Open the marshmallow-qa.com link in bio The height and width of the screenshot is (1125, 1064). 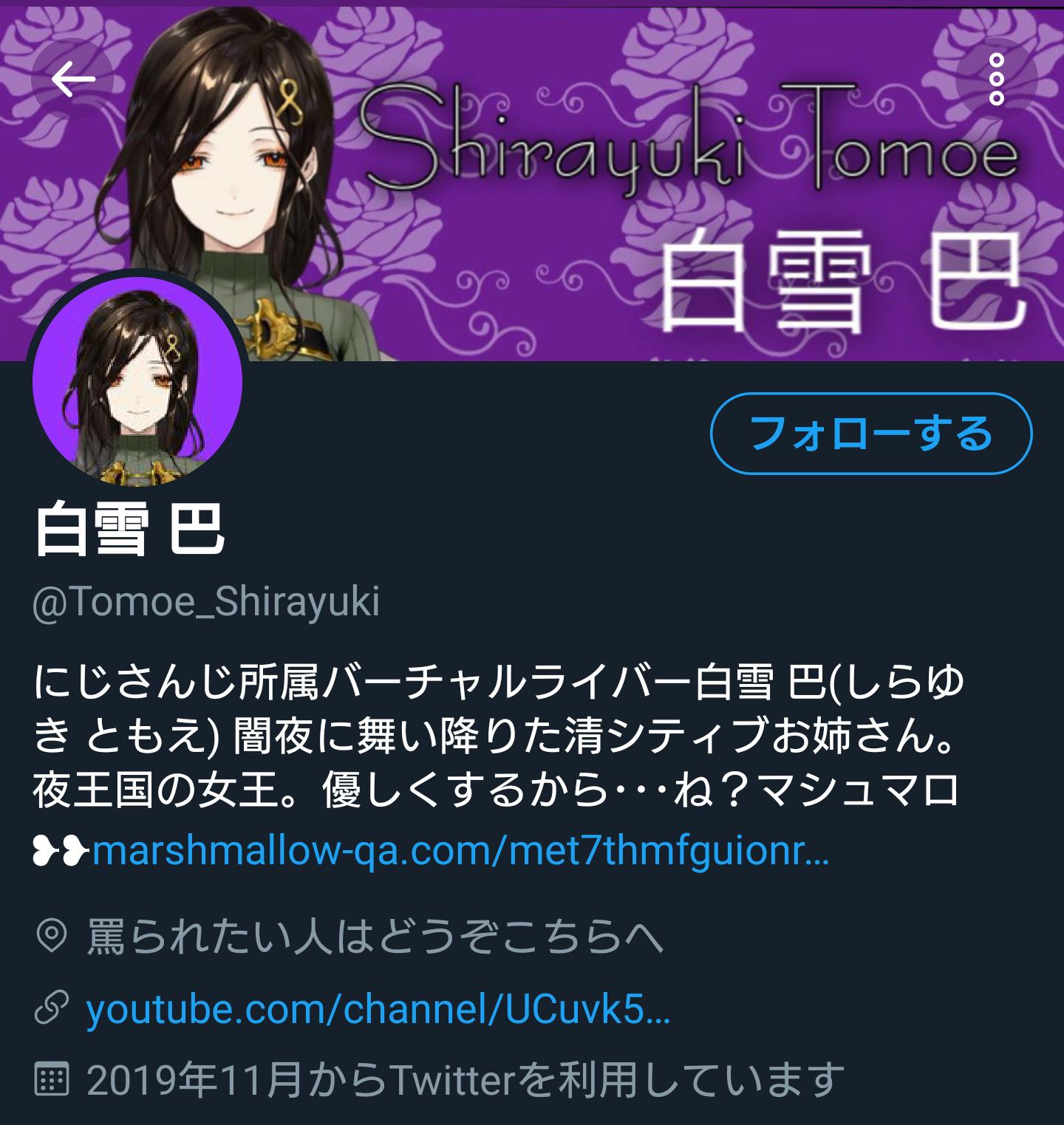click(x=460, y=852)
